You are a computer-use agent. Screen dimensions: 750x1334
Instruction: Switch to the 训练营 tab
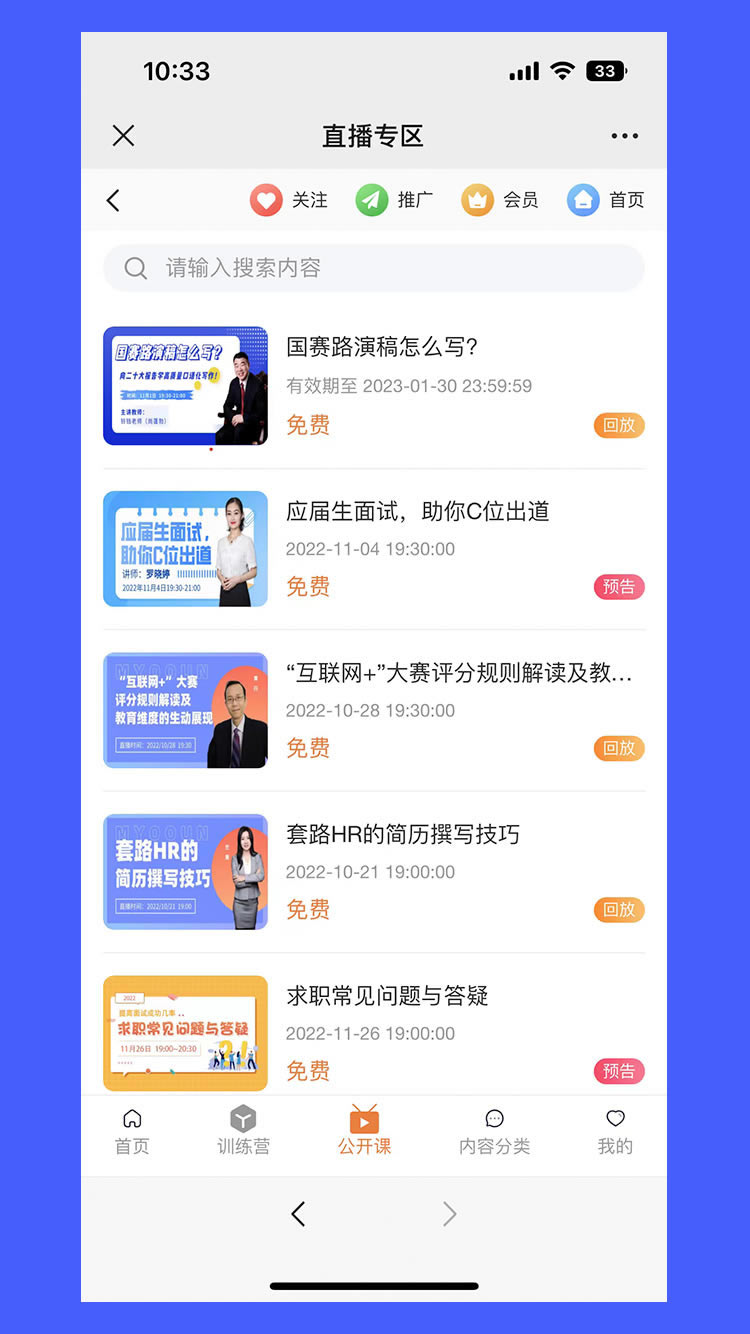pyautogui.click(x=243, y=1132)
